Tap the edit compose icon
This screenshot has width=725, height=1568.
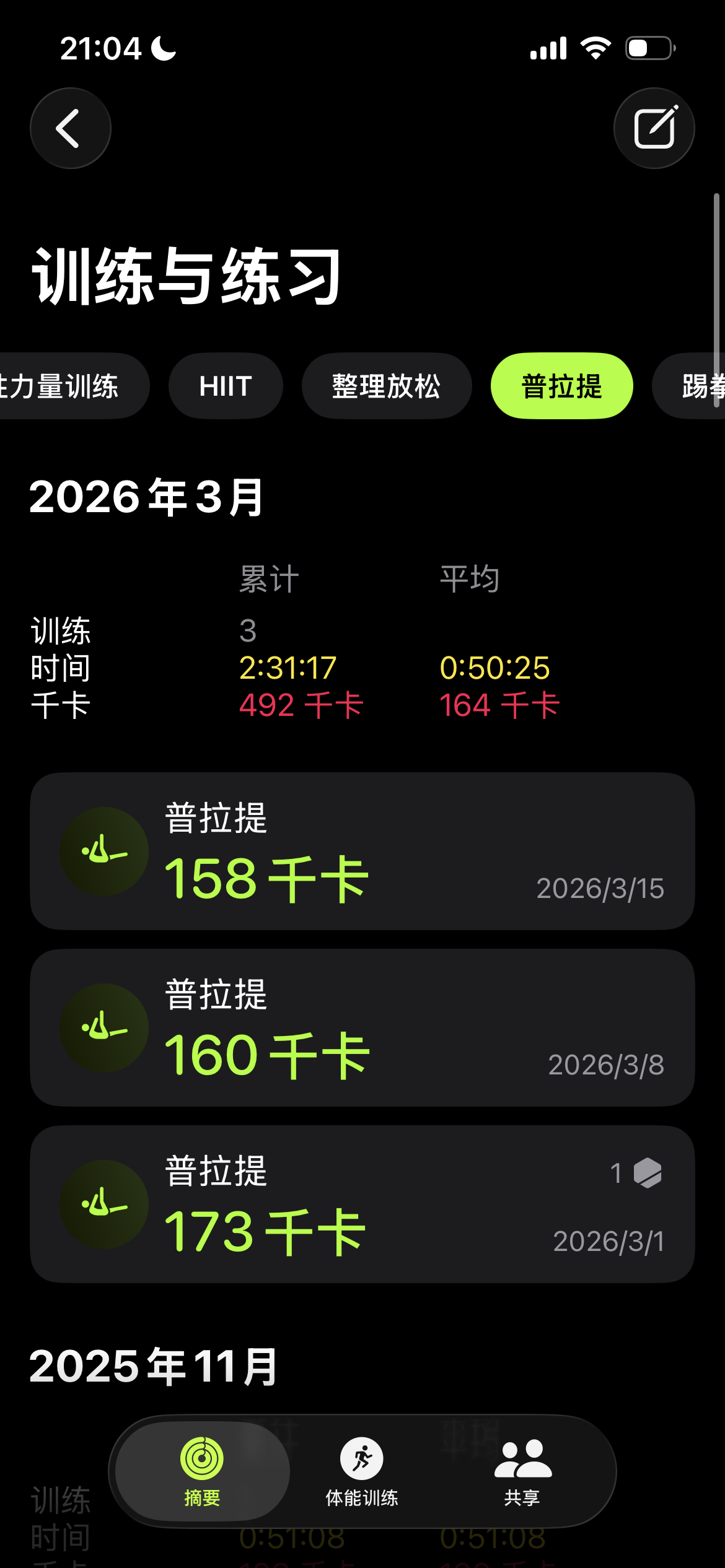point(654,128)
